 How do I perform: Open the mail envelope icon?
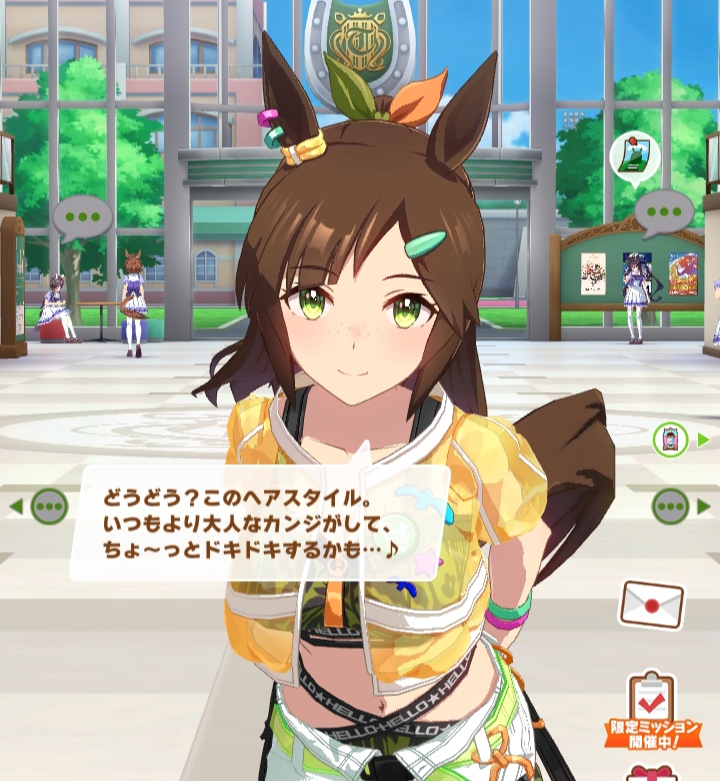pyautogui.click(x=651, y=604)
